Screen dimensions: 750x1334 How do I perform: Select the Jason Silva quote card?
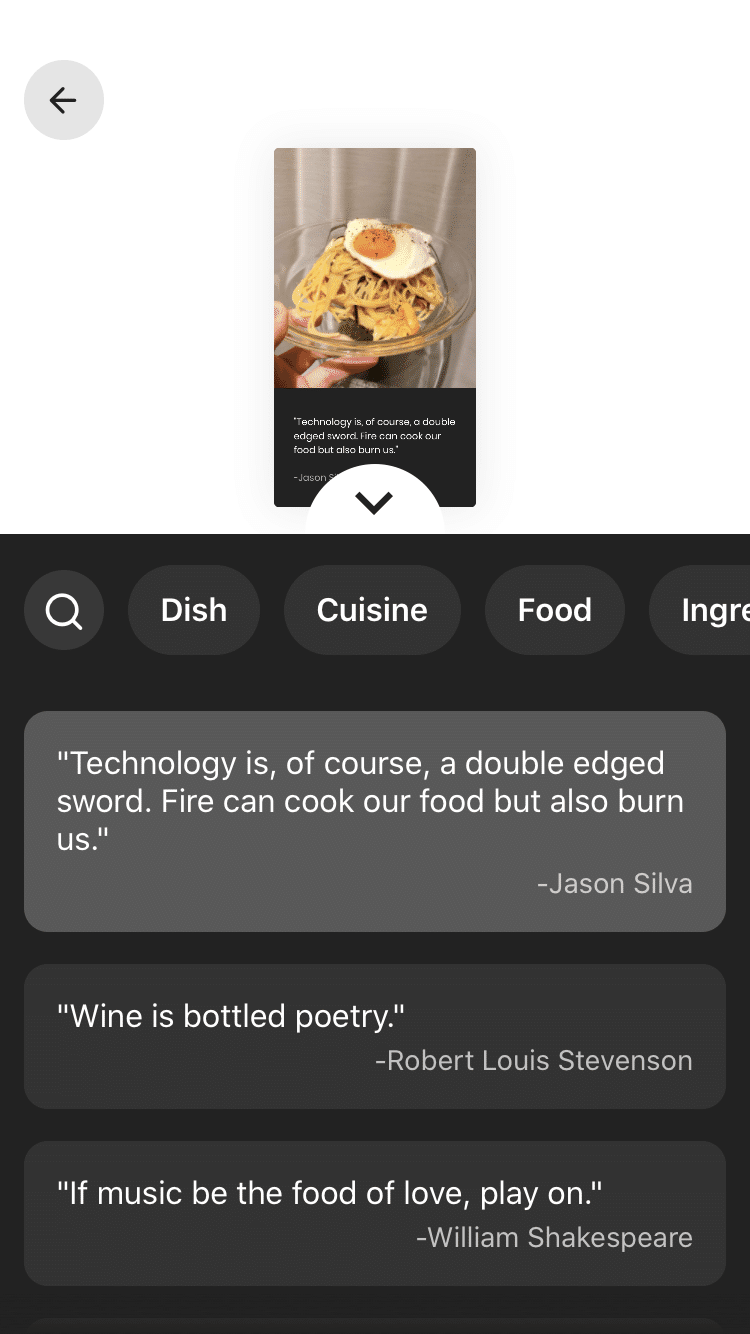coord(374,821)
